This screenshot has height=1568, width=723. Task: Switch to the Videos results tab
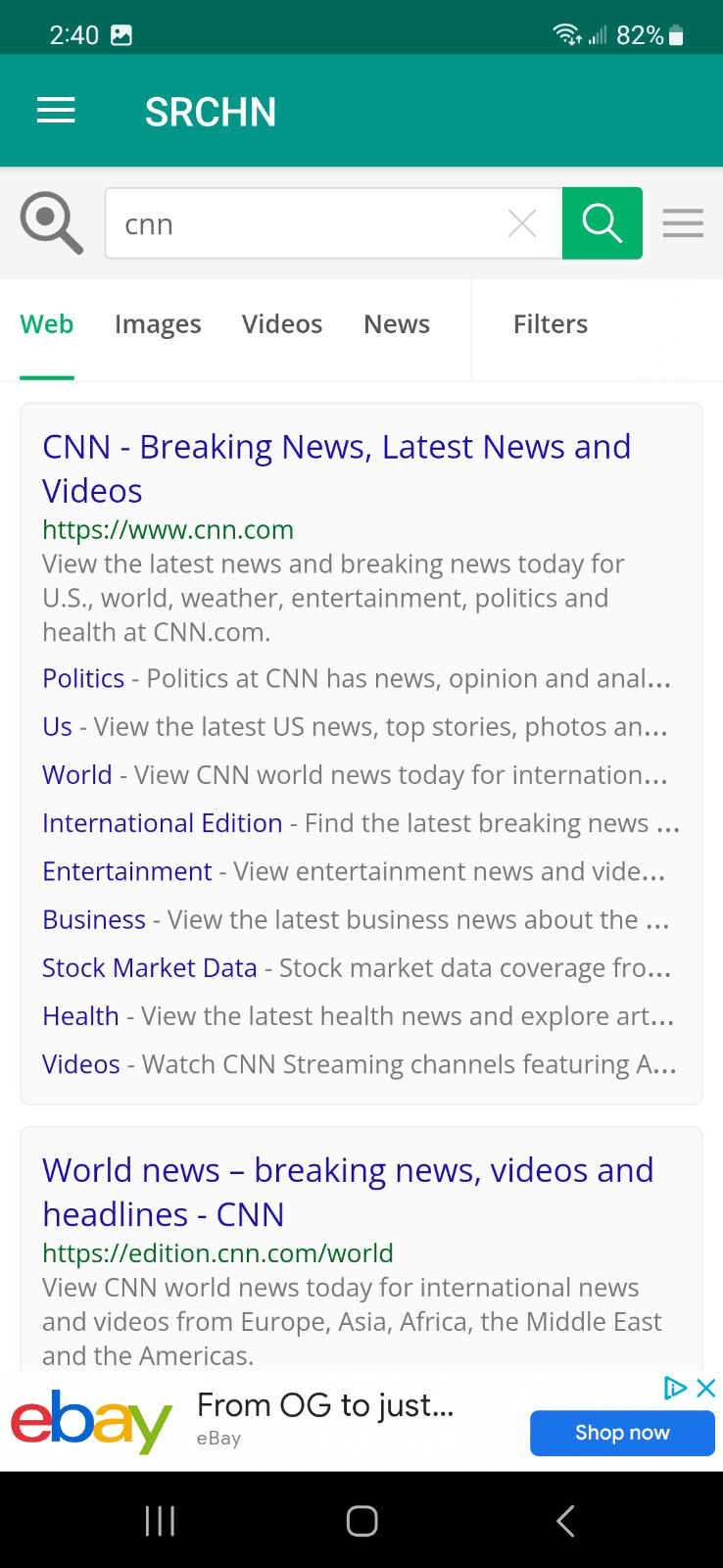point(282,324)
